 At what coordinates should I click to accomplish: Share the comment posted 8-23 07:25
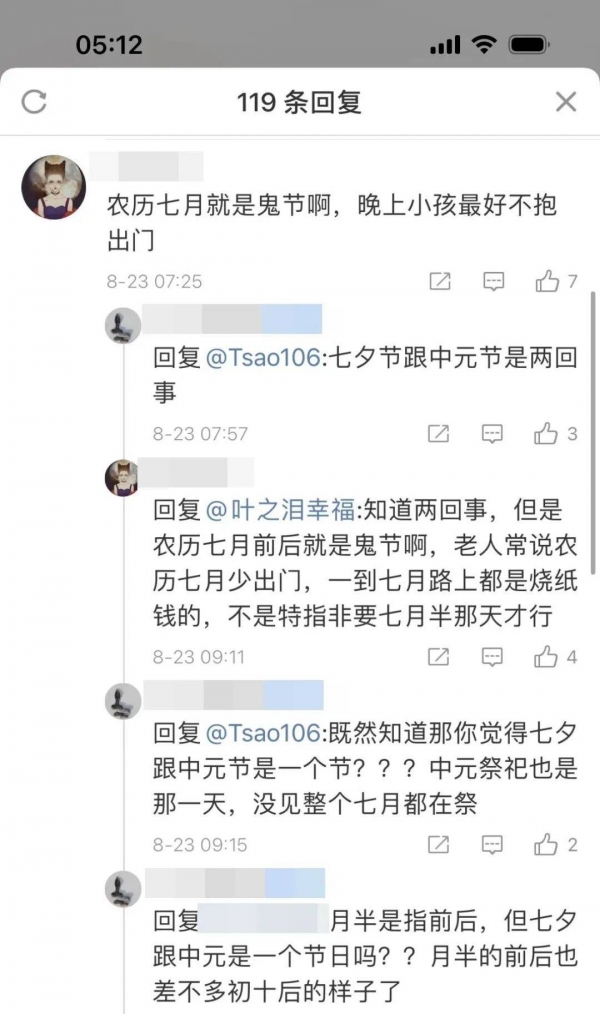439,281
